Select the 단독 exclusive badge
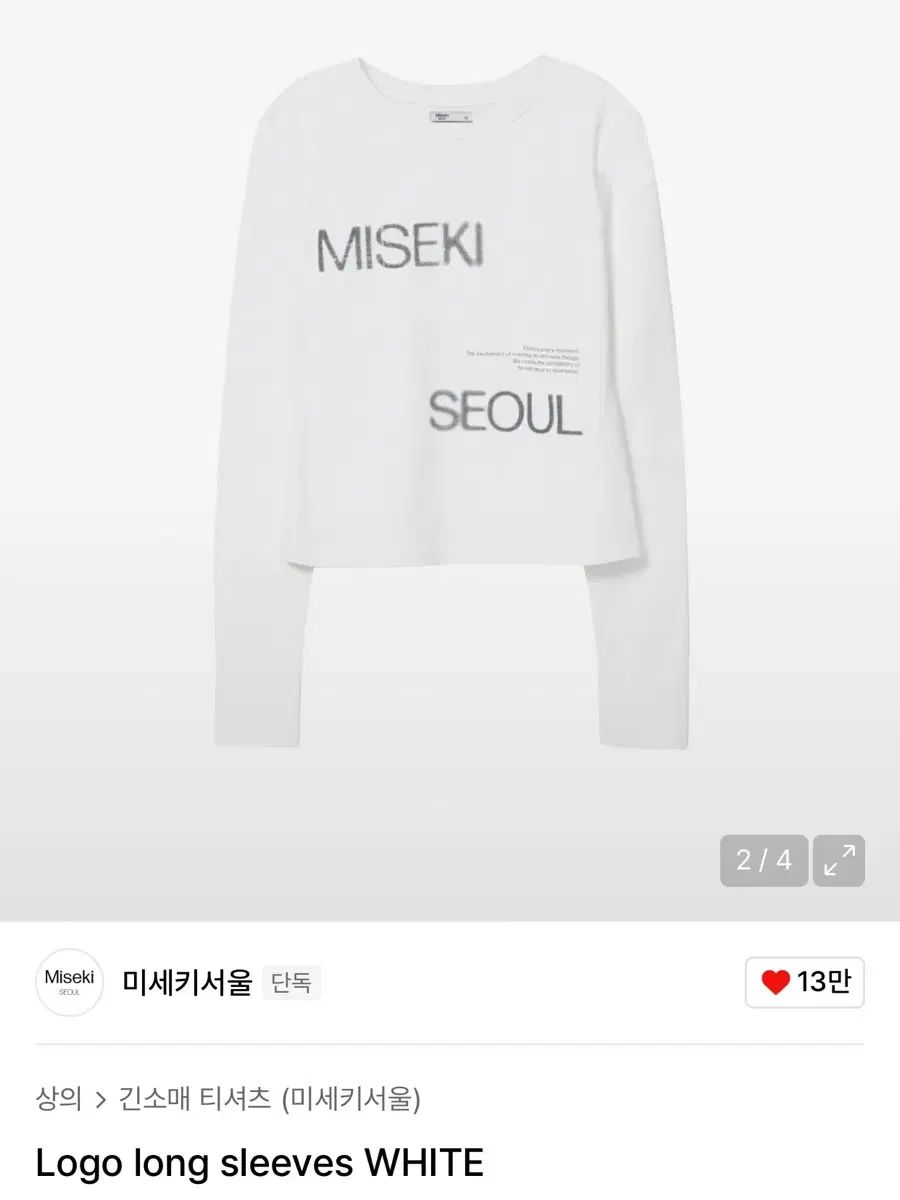The height and width of the screenshot is (1200, 900). point(291,982)
